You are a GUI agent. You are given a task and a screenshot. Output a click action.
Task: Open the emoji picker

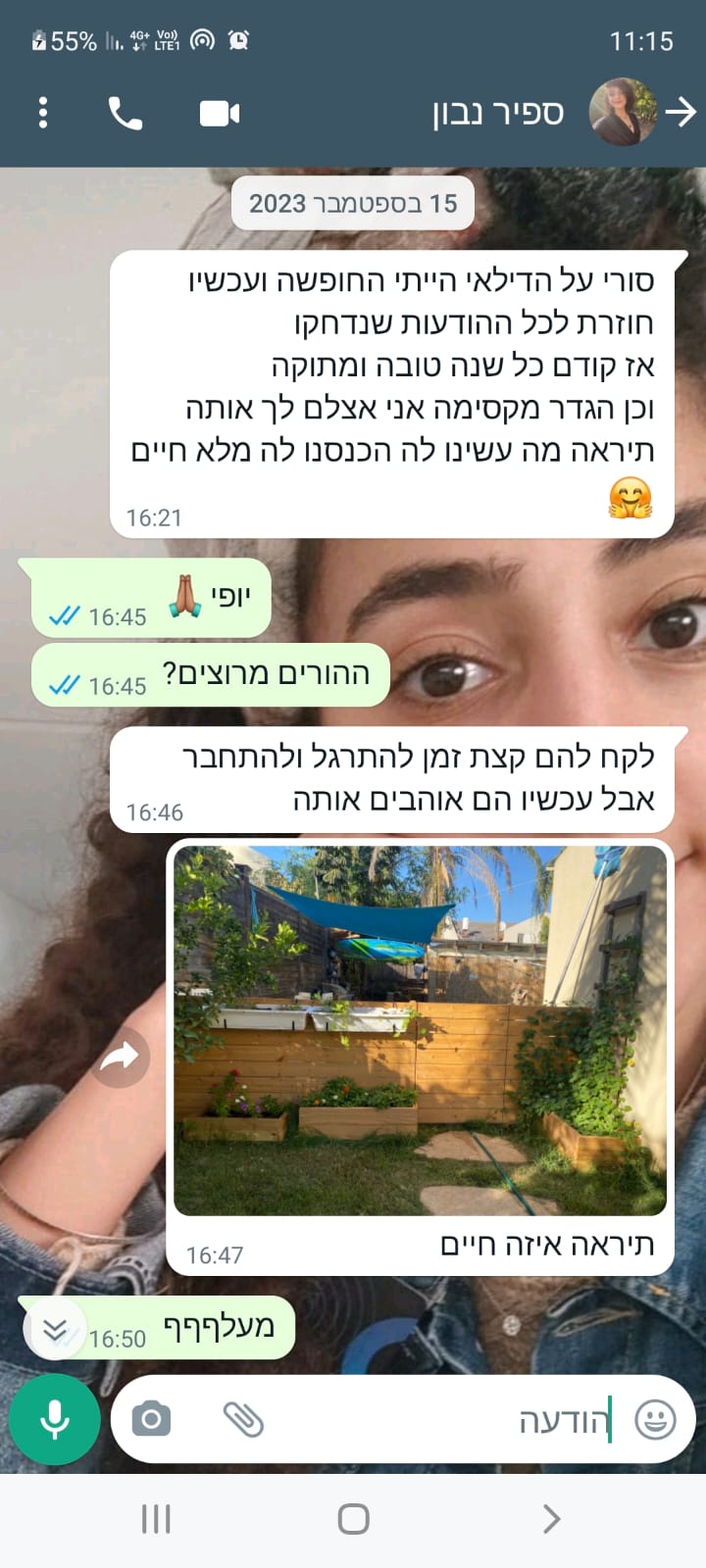click(655, 1419)
